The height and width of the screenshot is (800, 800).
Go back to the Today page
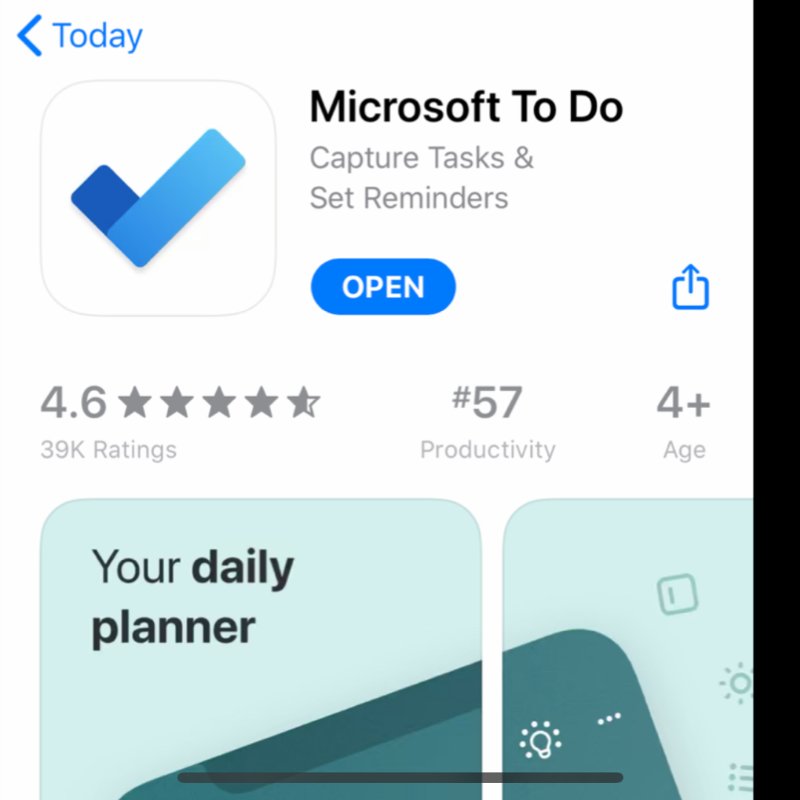(80, 37)
